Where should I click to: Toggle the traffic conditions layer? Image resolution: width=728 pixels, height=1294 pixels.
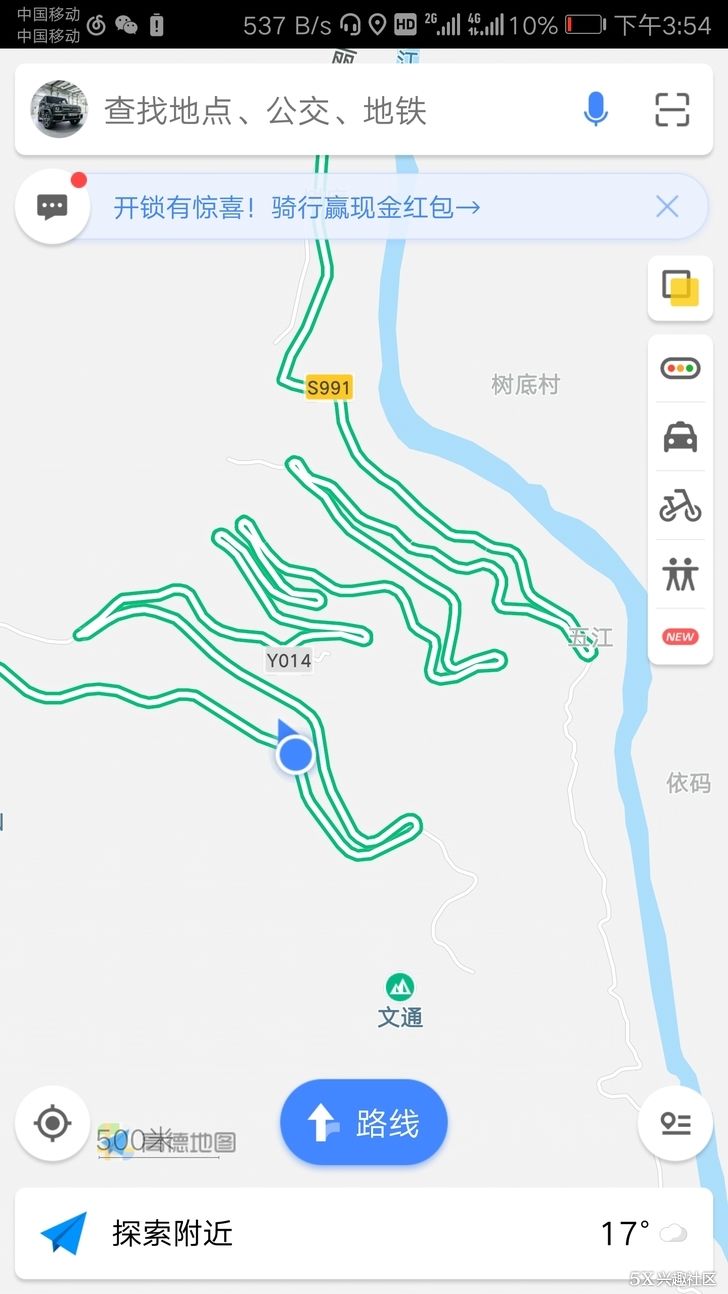pyautogui.click(x=680, y=368)
